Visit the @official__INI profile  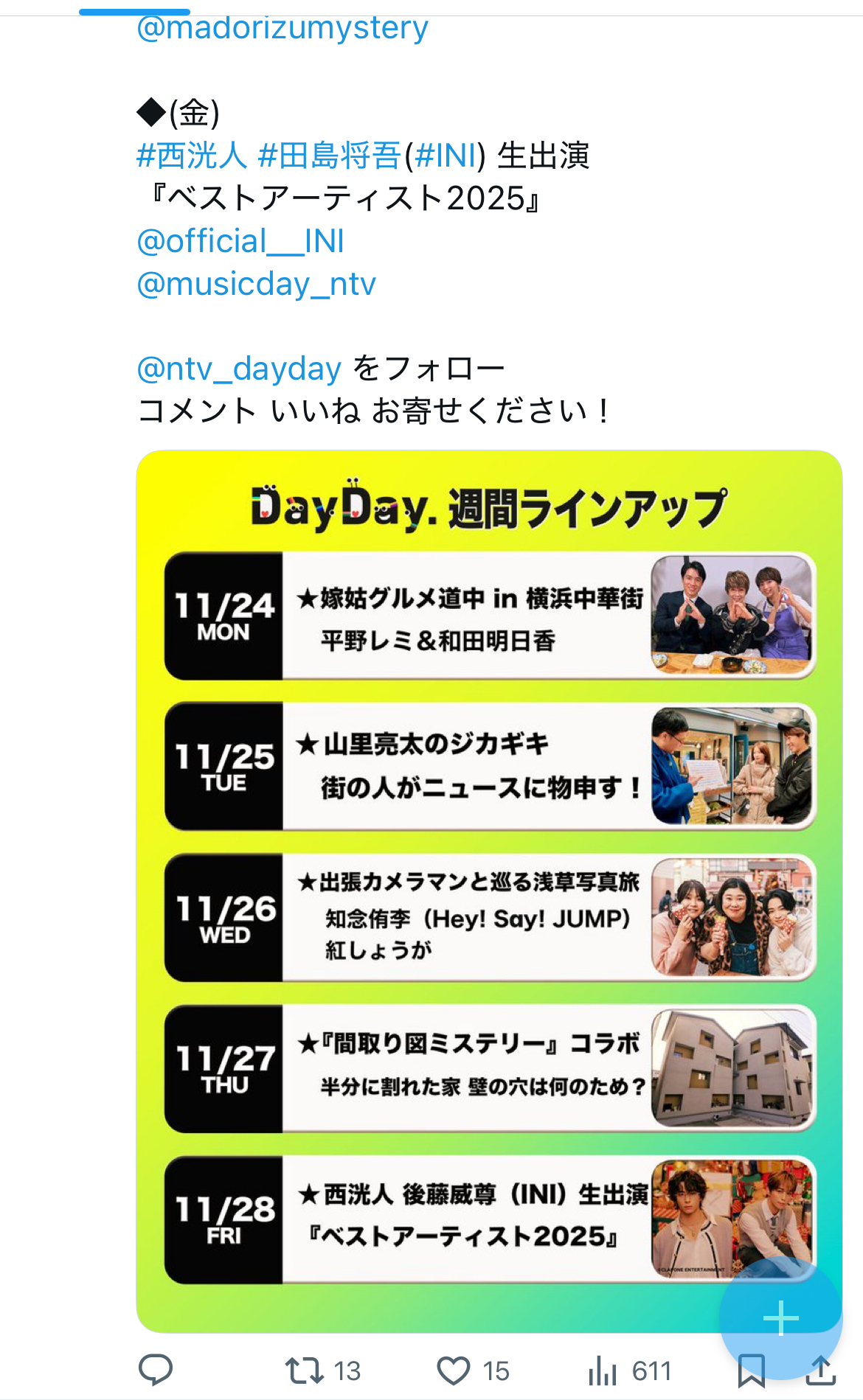tap(240, 241)
